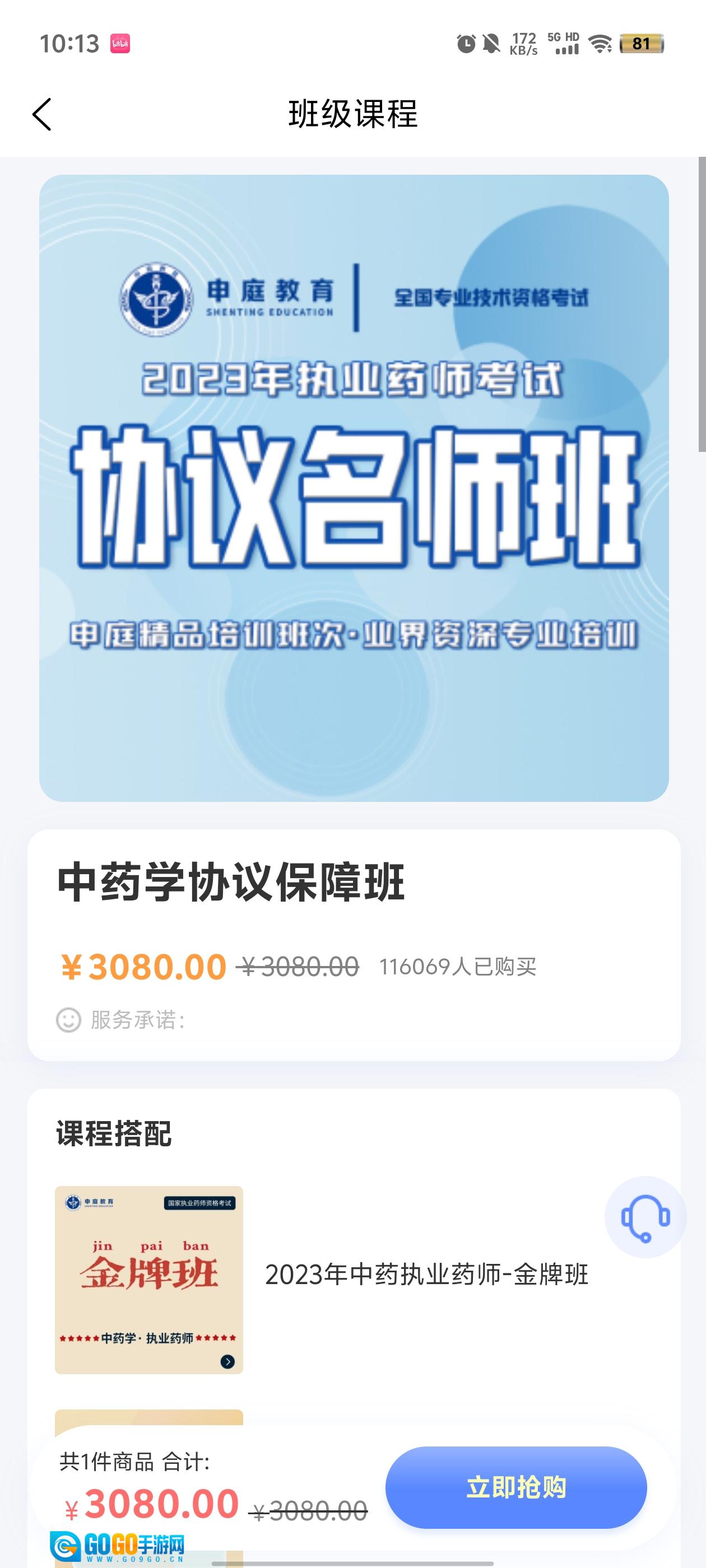Image resolution: width=706 pixels, height=1568 pixels.
Task: Tap the battery indicator showing 81
Action: click(x=640, y=44)
